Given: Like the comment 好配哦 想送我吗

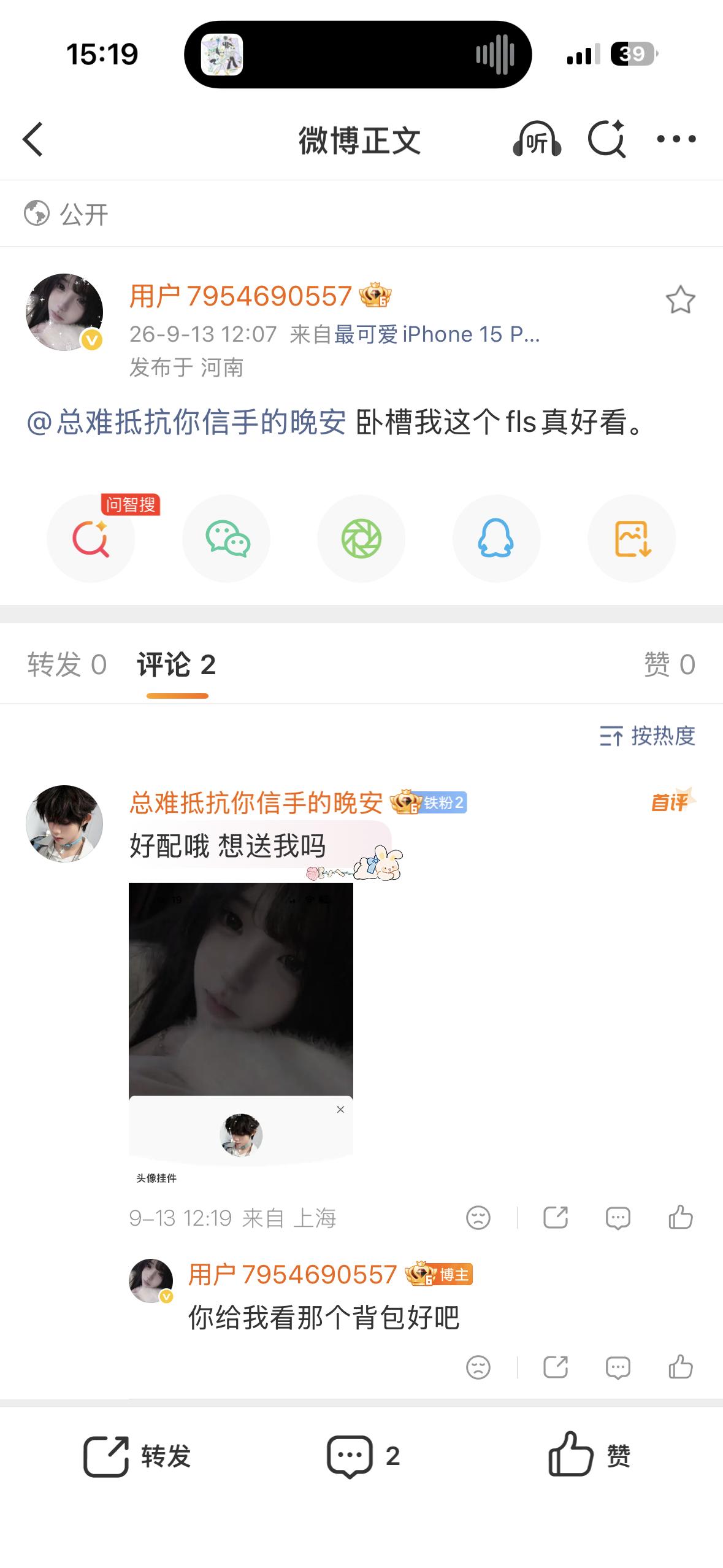Looking at the screenshot, I should [681, 1218].
